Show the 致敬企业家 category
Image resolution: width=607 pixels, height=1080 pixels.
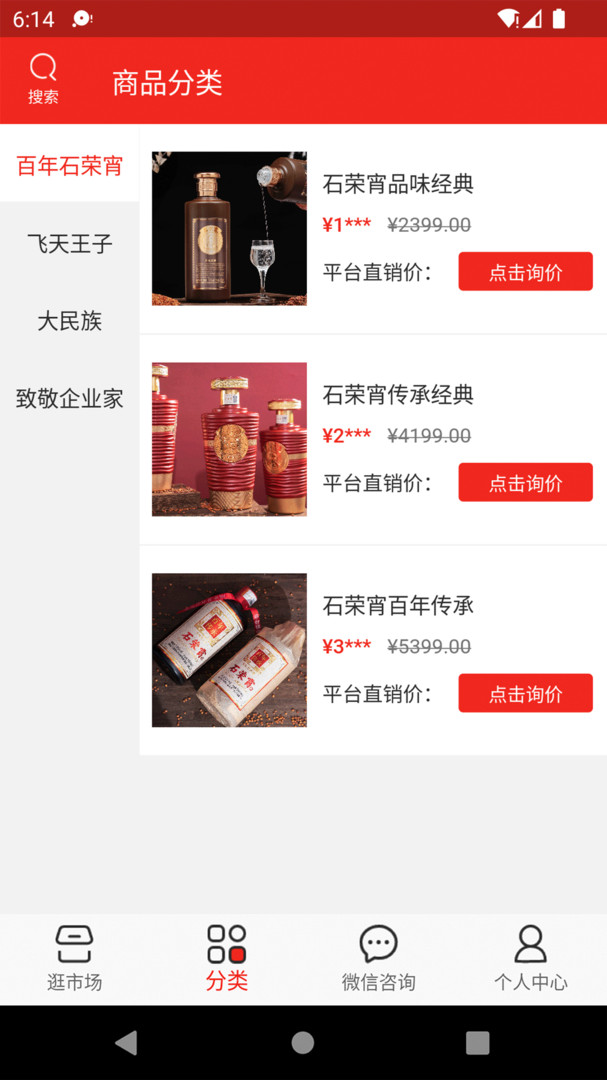click(69, 398)
